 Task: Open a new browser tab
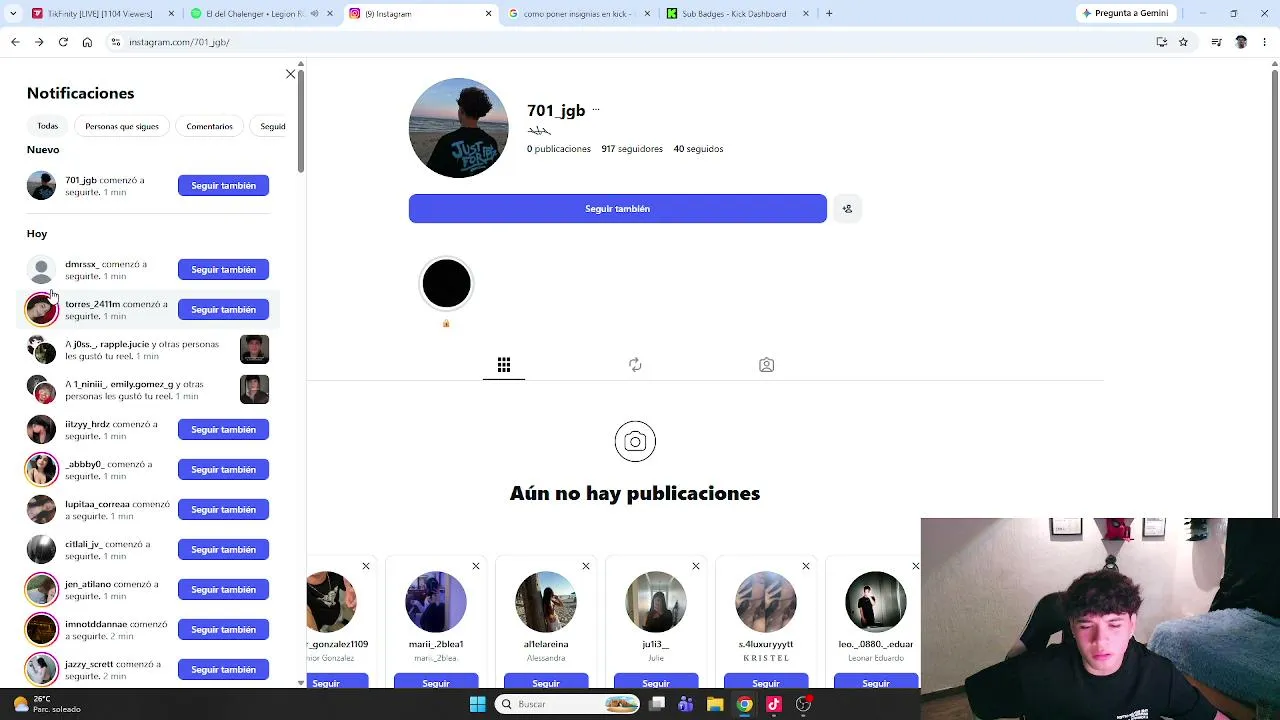coord(829,13)
